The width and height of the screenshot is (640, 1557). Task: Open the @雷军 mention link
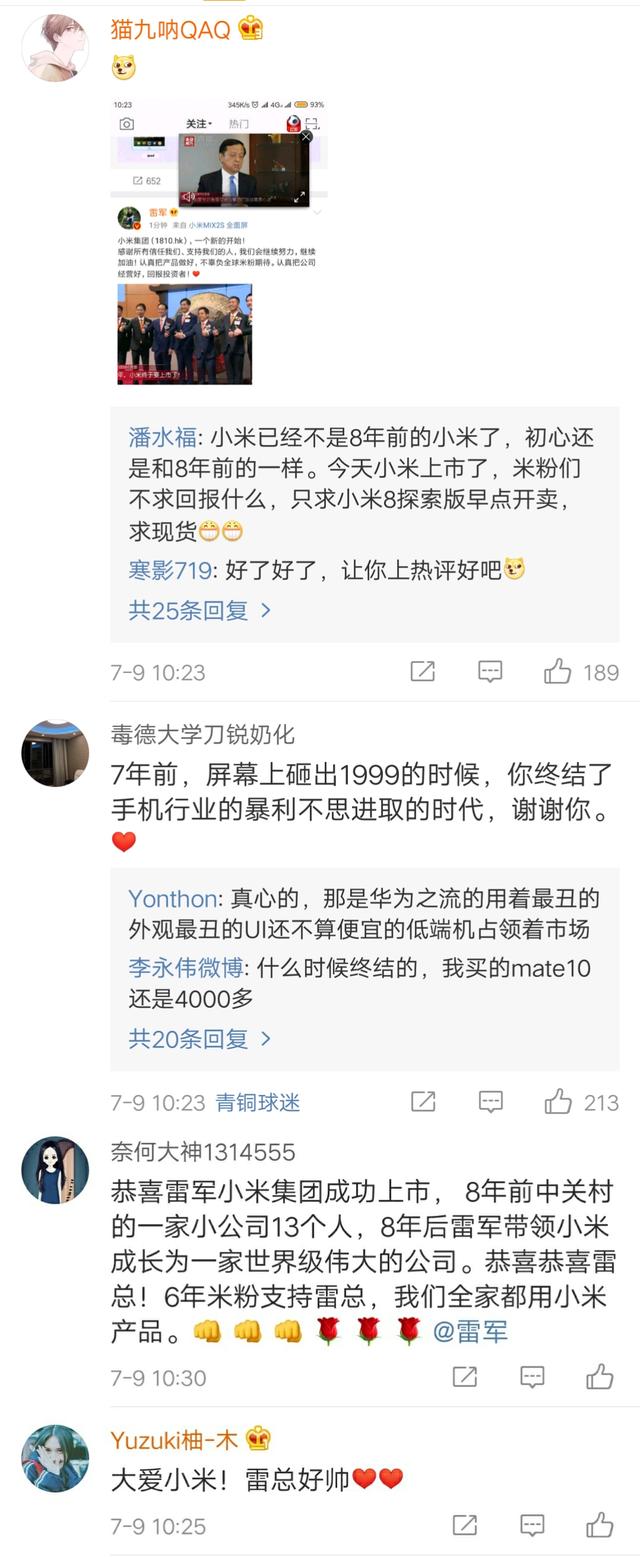click(470, 1331)
